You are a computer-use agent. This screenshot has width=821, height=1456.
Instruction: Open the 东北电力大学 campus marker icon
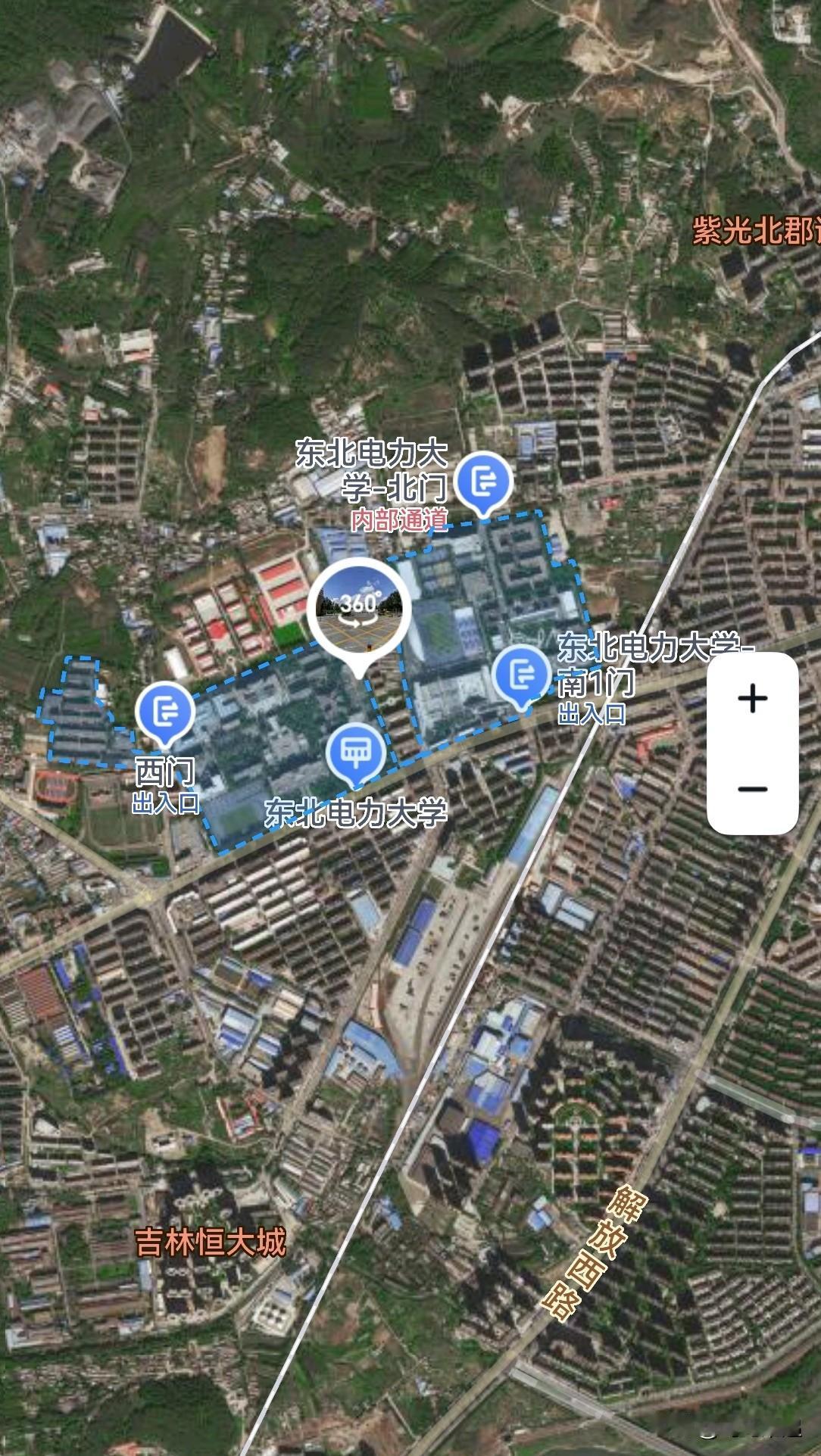[357, 752]
